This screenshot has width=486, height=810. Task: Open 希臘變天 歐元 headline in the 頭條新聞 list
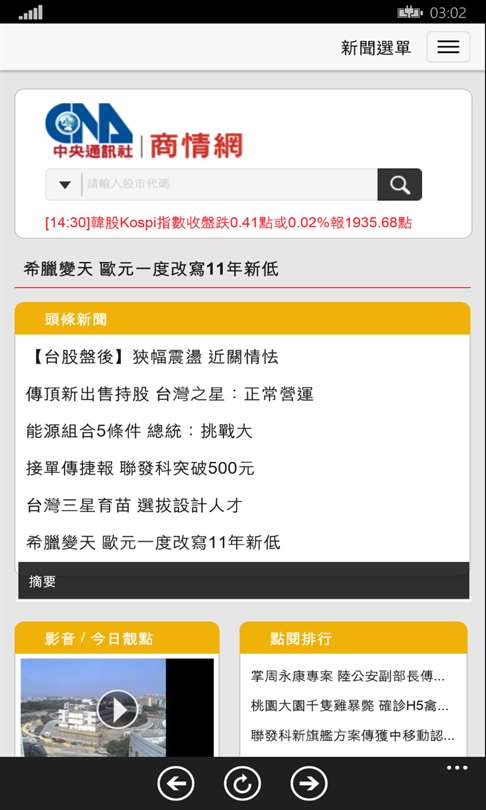click(153, 543)
